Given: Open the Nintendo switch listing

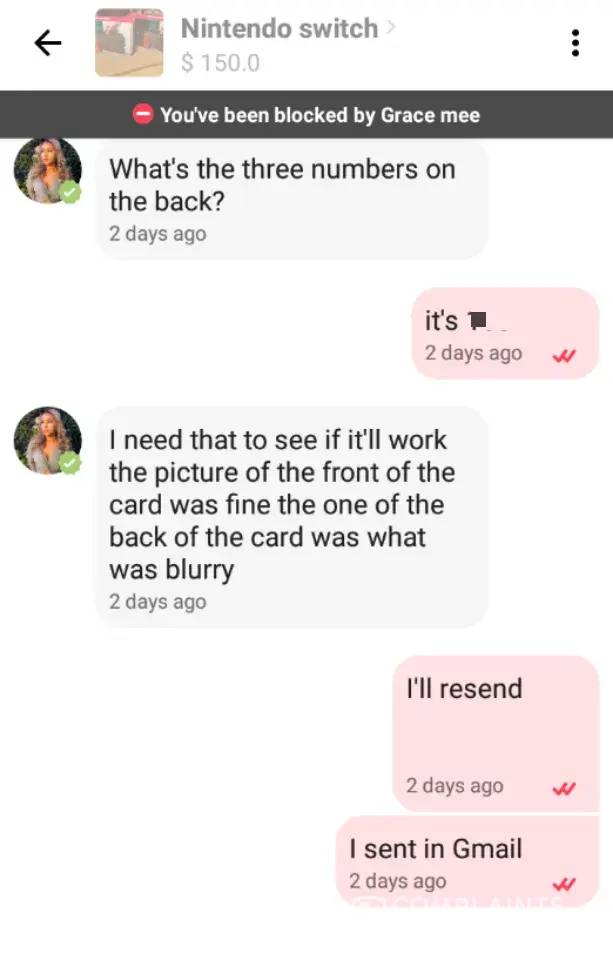Looking at the screenshot, I should point(280,30).
